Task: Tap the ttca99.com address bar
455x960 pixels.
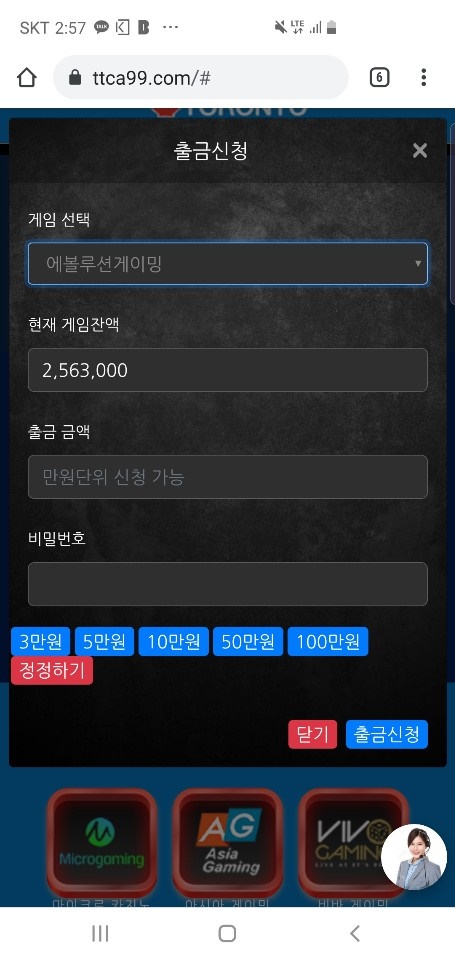Action: (x=201, y=78)
